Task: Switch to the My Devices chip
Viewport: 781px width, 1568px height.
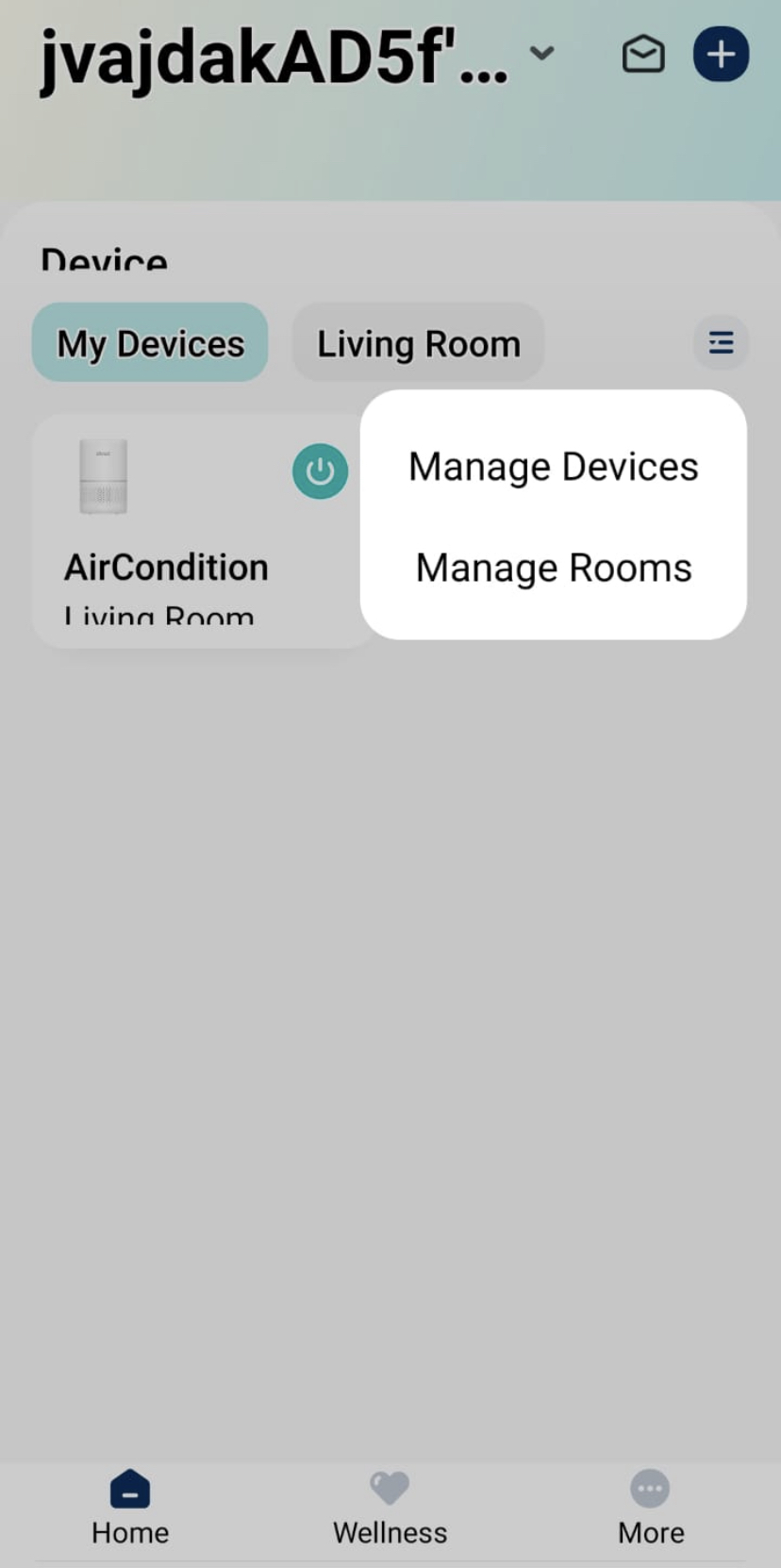Action: (x=150, y=343)
